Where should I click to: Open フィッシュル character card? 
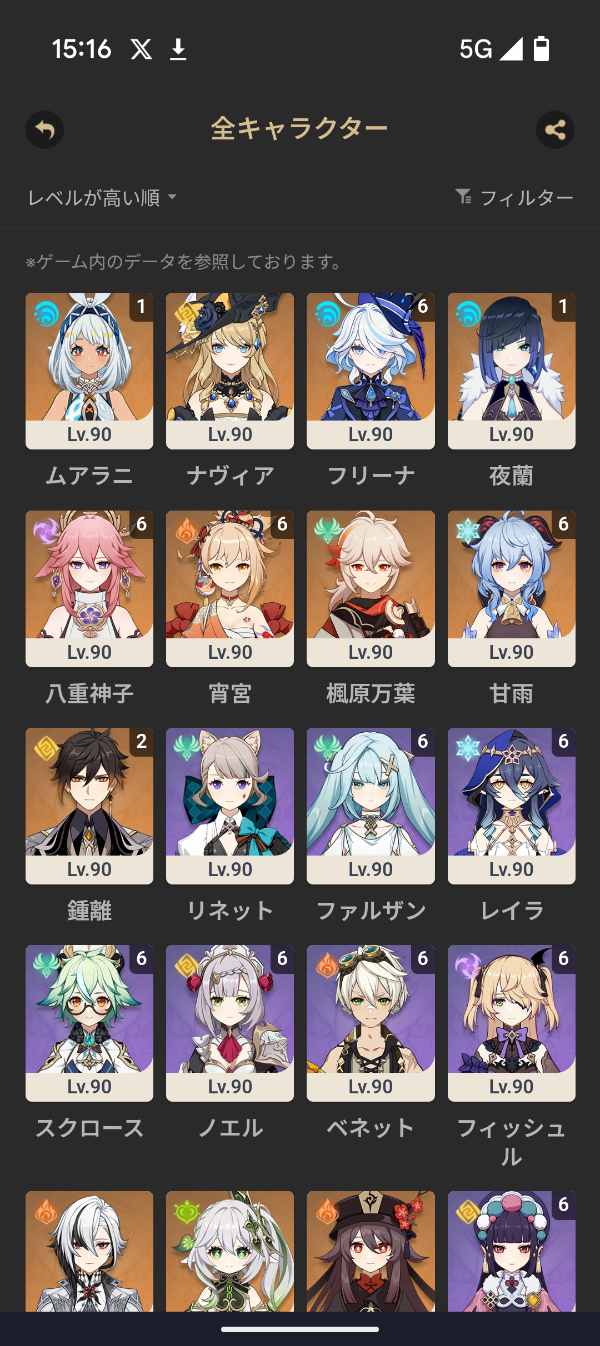[512, 1022]
